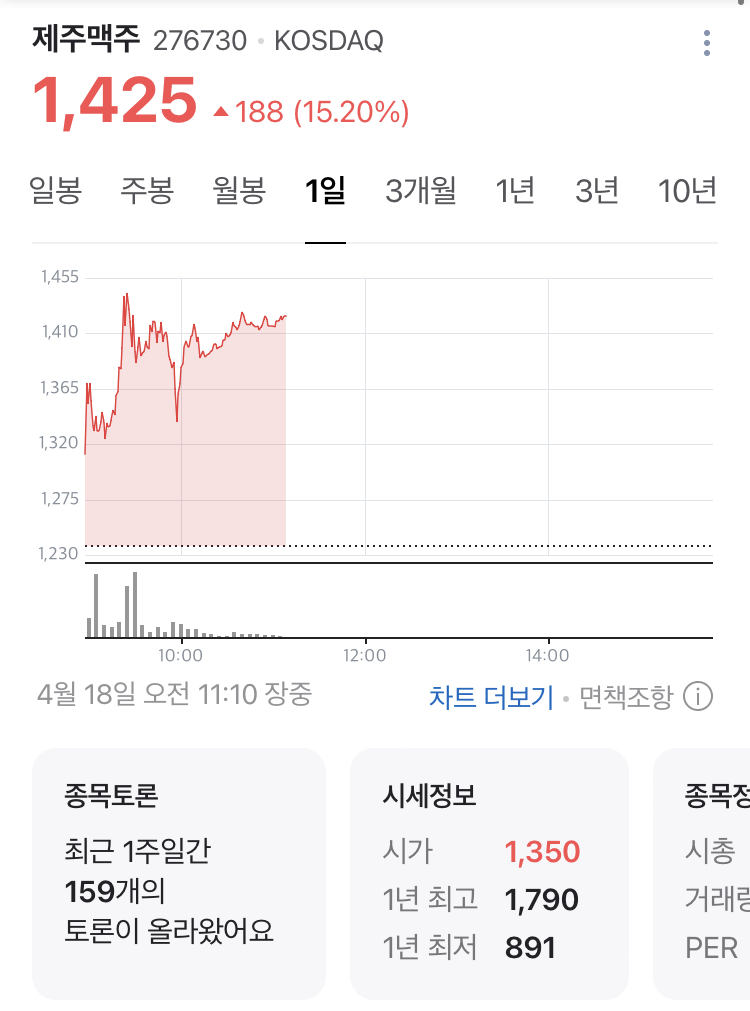Open the 종목토론 discussion card
The height and width of the screenshot is (1011, 750).
[x=179, y=873]
